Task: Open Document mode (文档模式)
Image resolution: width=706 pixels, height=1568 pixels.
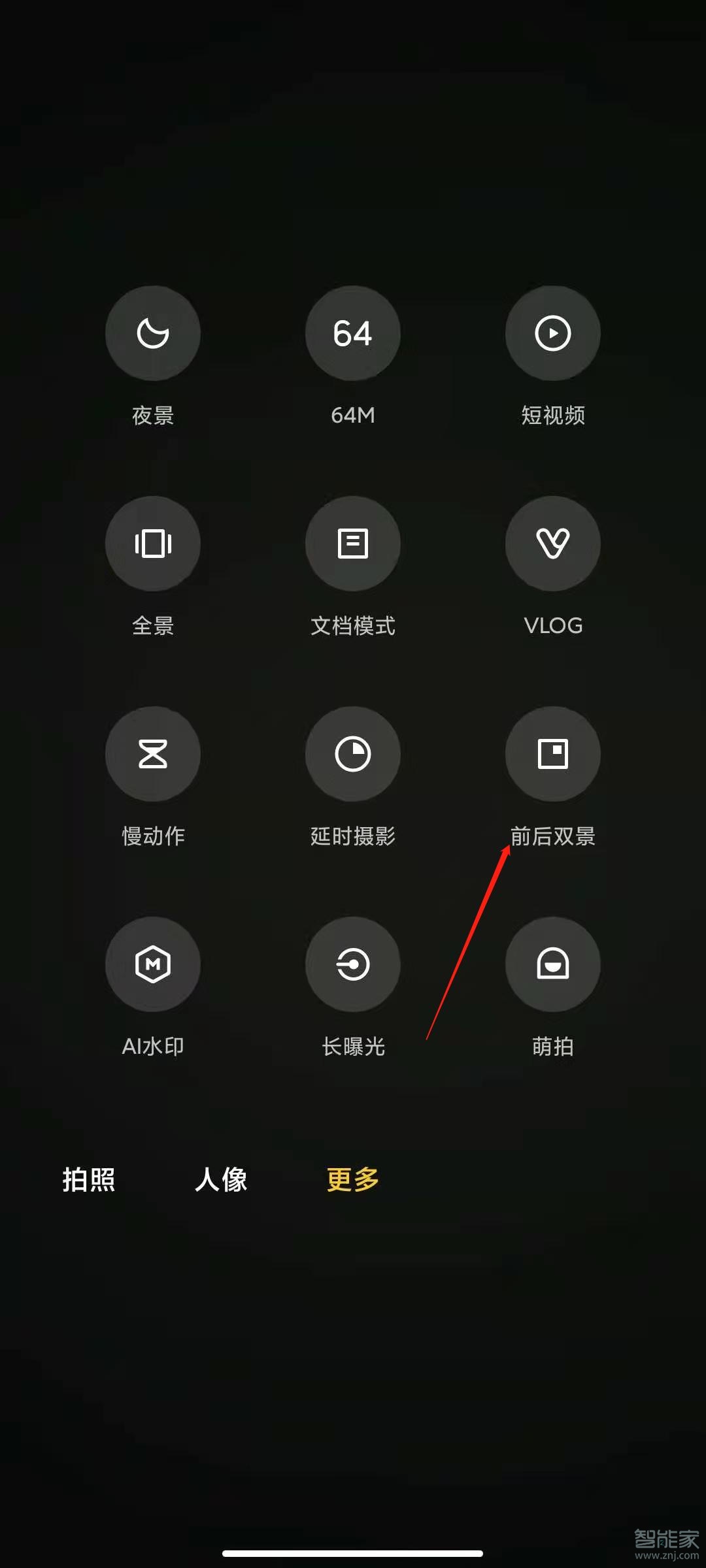Action: 353,544
